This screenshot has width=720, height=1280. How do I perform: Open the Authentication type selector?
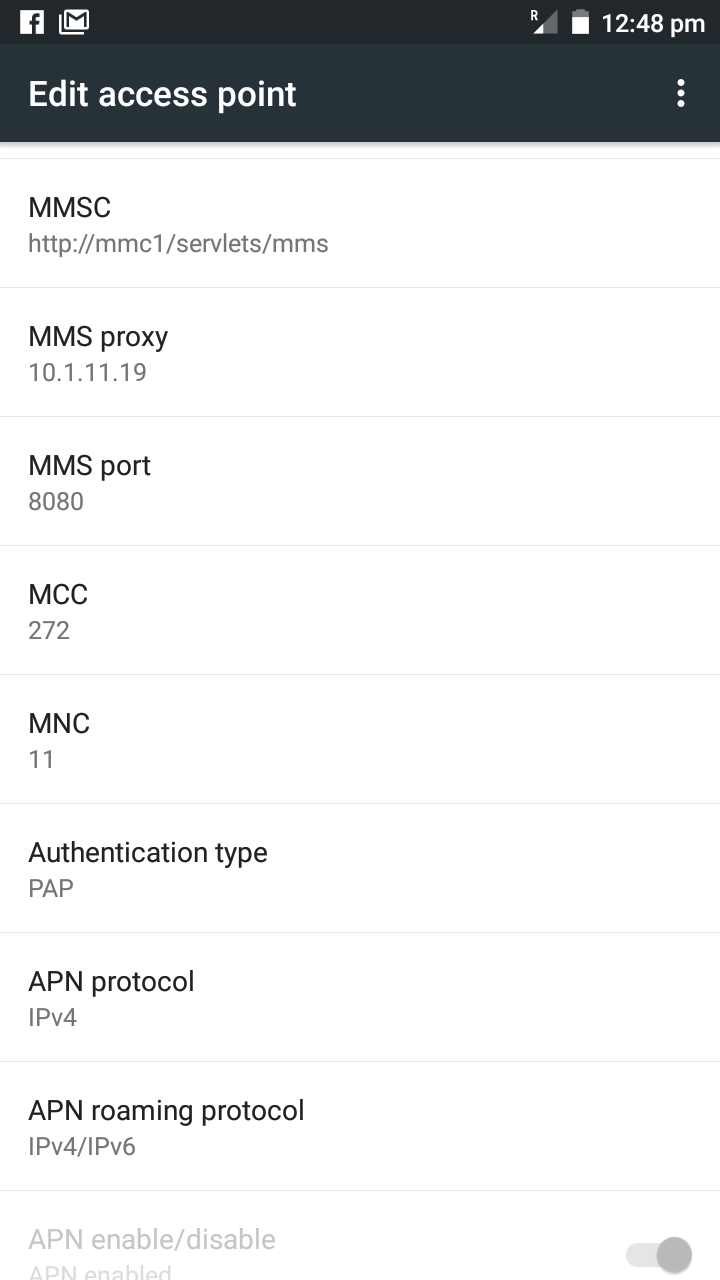click(x=360, y=867)
